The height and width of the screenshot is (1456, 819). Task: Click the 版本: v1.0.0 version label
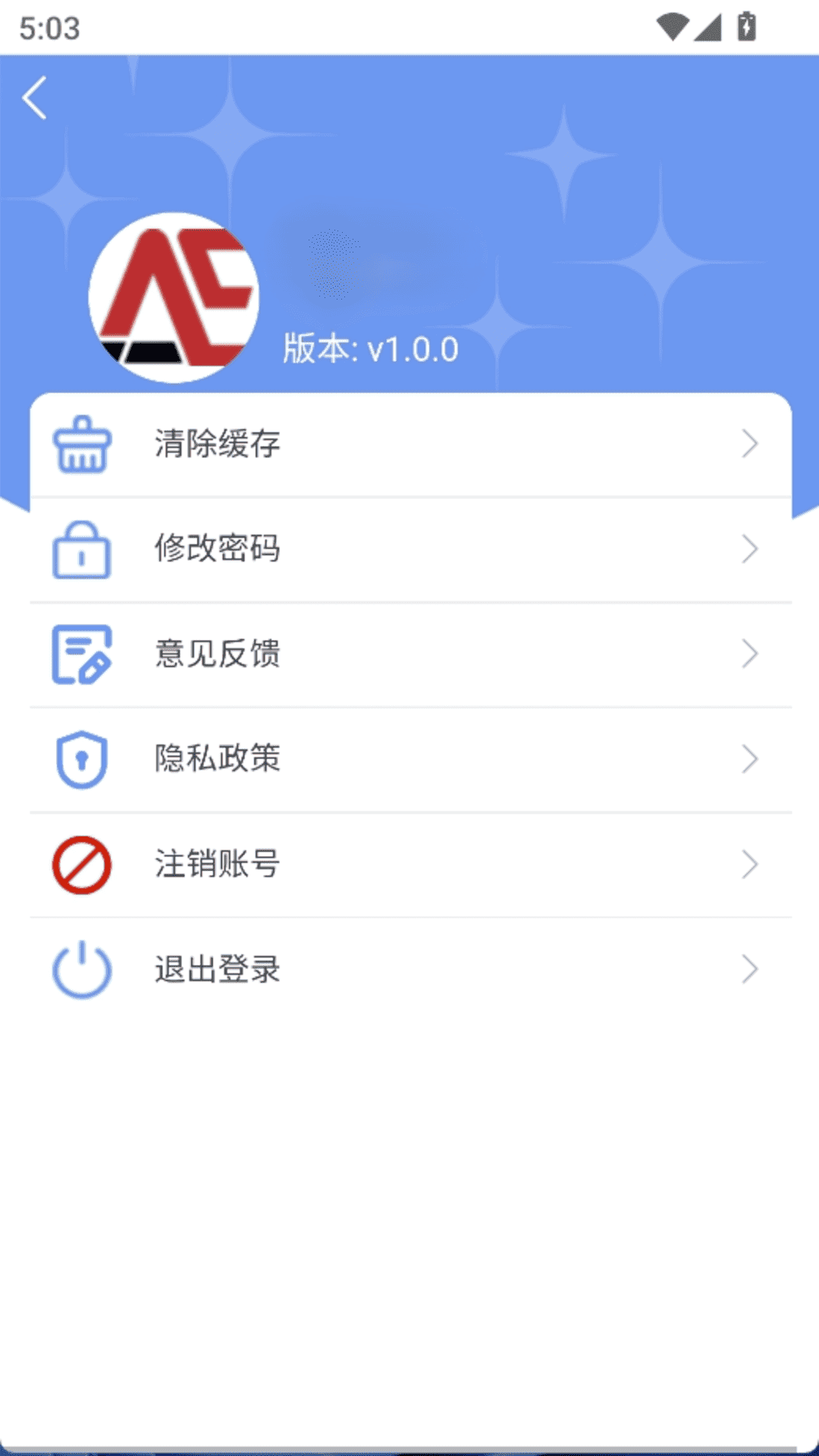[x=369, y=349]
